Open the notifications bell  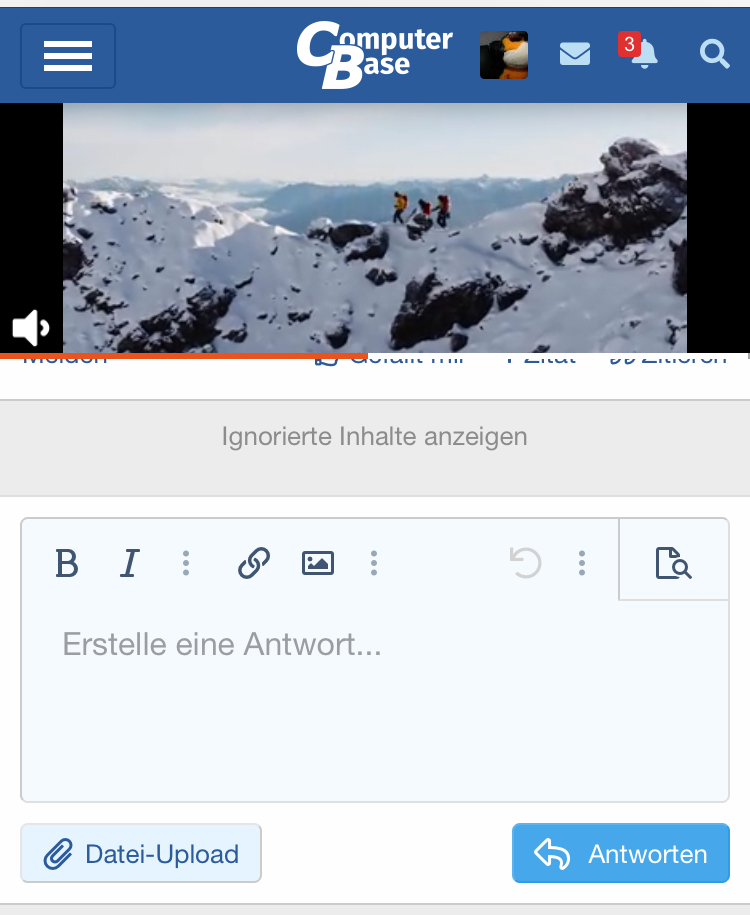coord(645,54)
